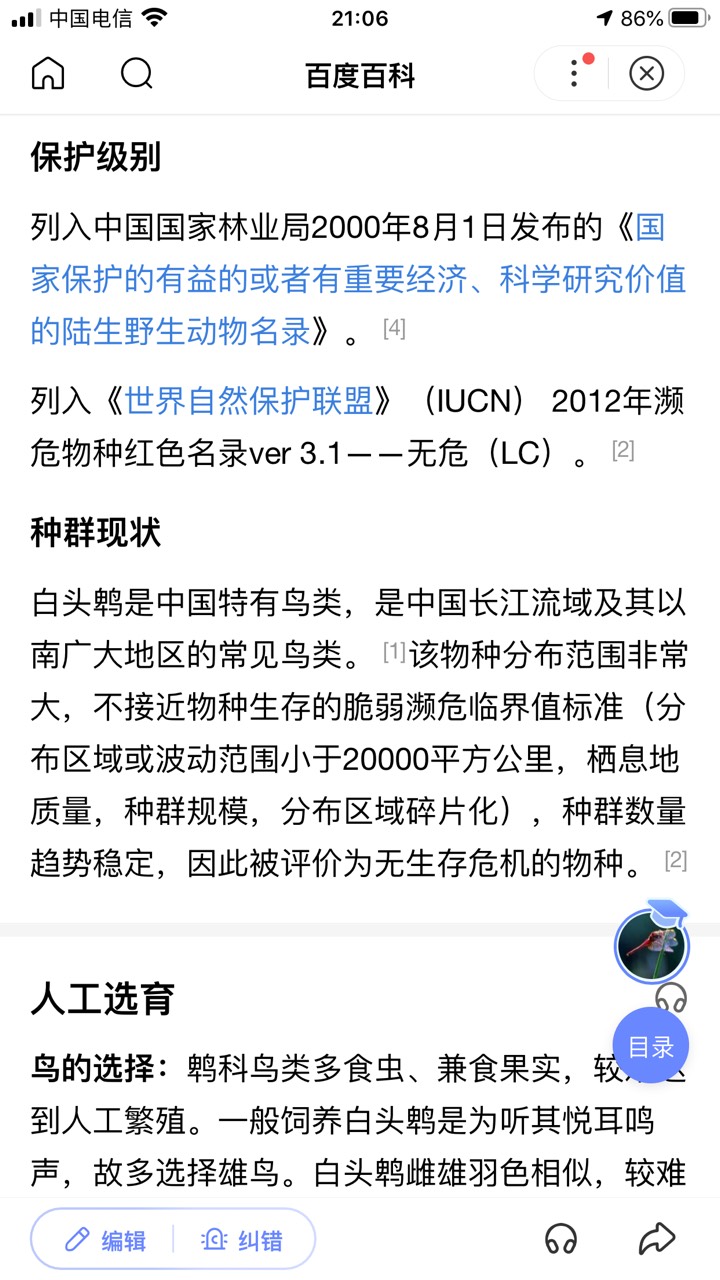720x1280 pixels.
Task: Go to the Baidu Baike home page
Action: click(x=48, y=74)
